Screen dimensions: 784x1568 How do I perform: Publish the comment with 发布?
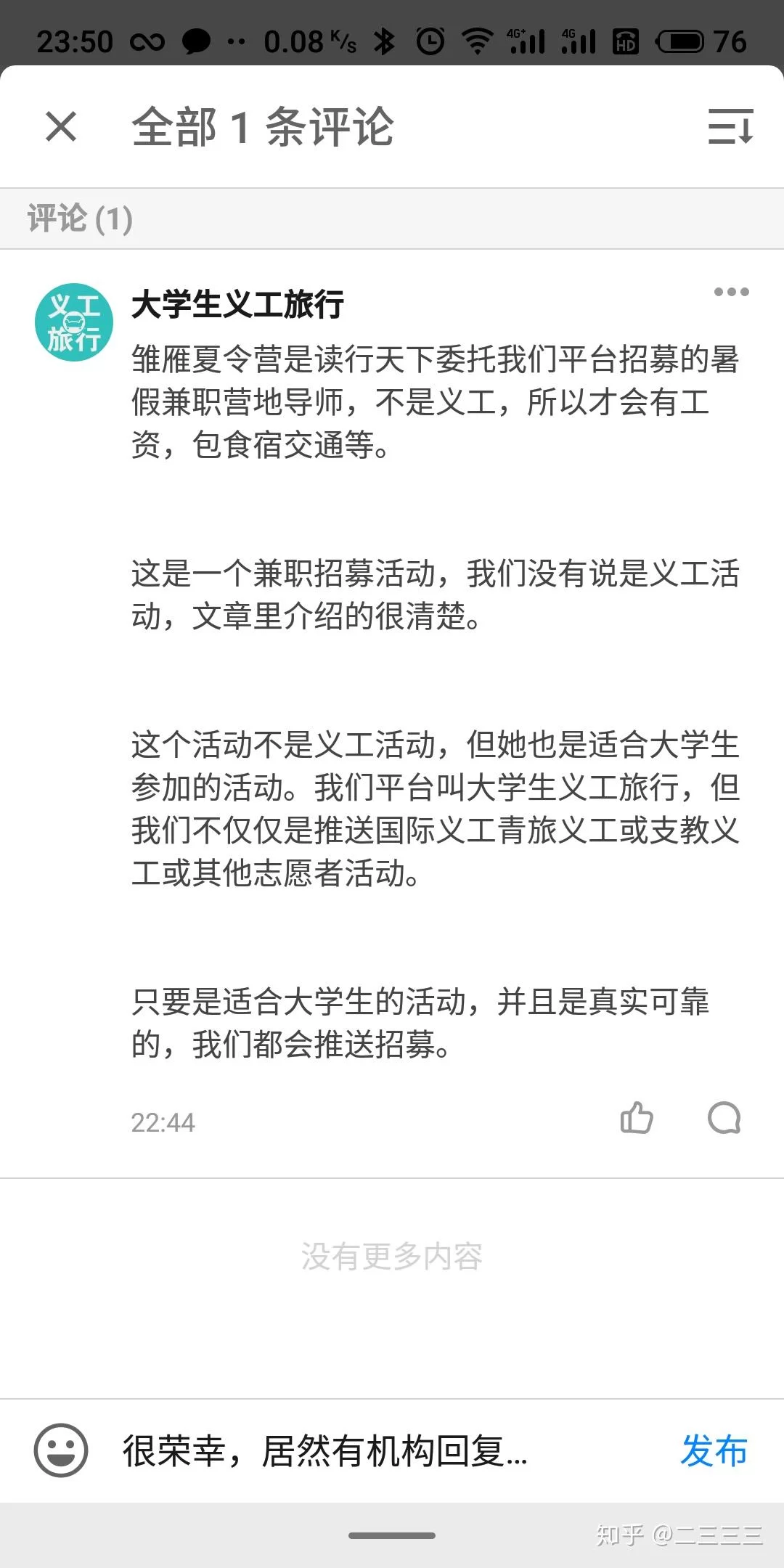[714, 1451]
